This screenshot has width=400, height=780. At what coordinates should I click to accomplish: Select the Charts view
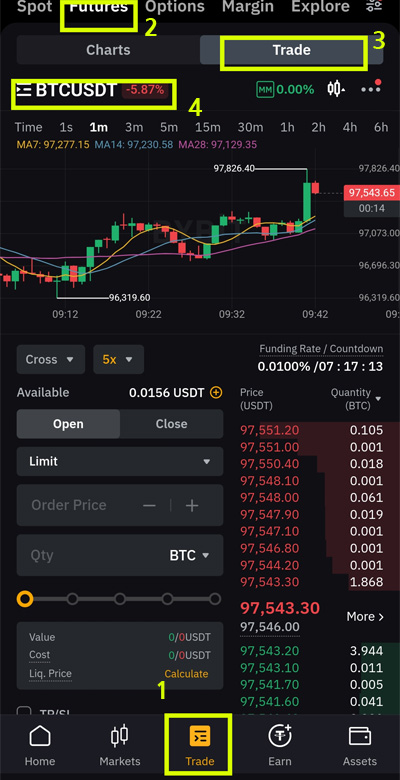click(108, 50)
